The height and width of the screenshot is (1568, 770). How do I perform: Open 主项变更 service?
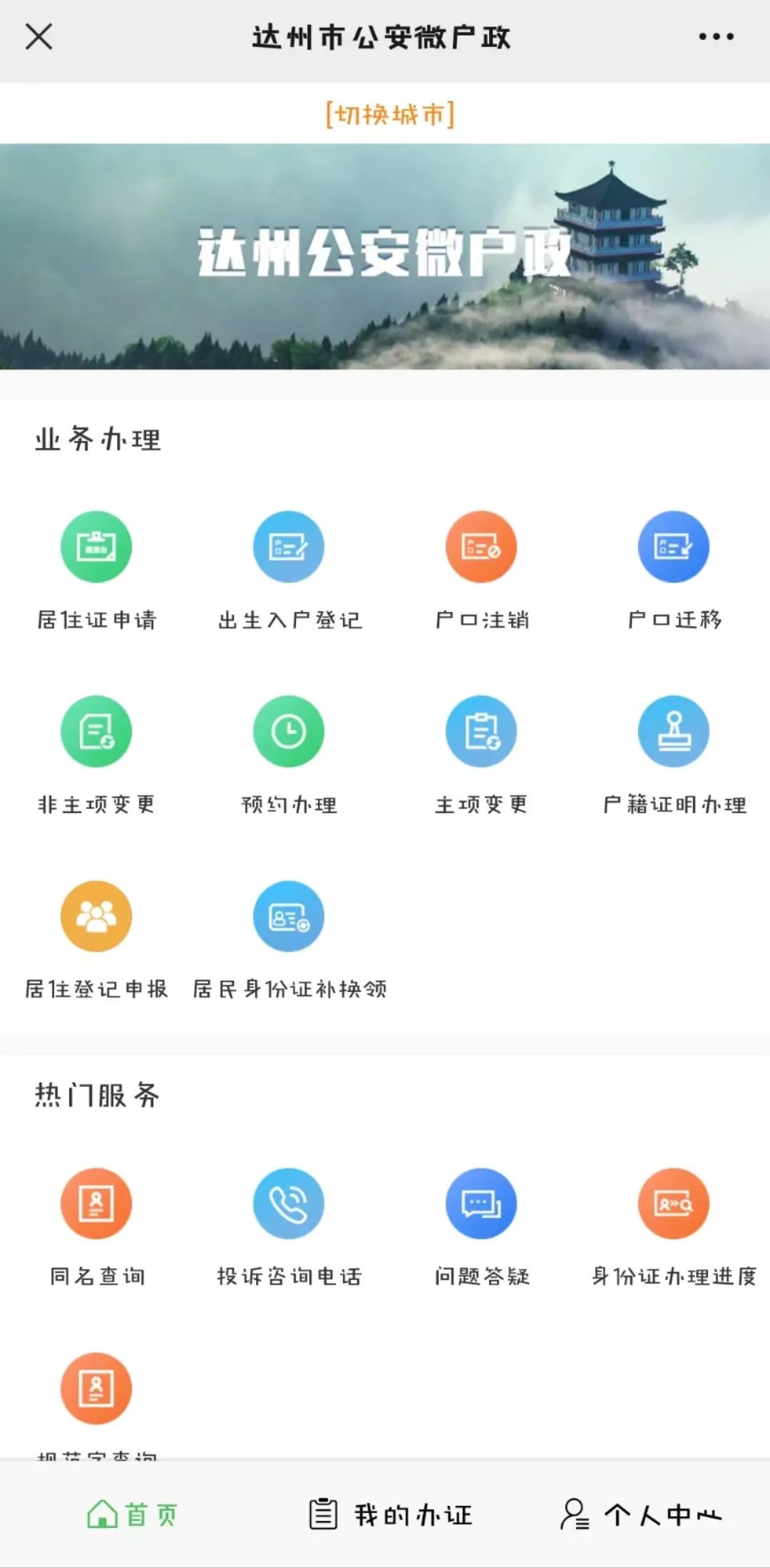point(481,733)
